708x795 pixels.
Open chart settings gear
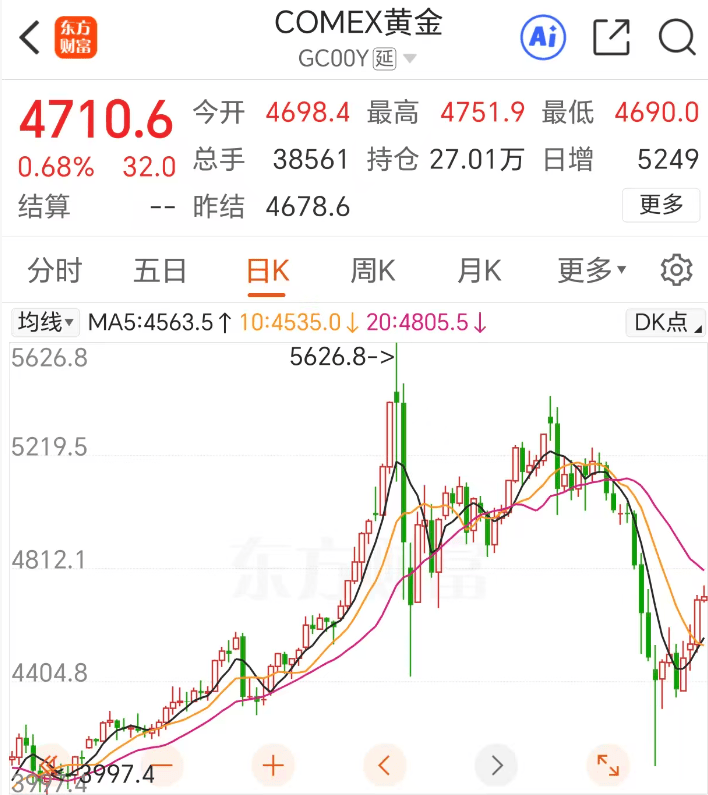pyautogui.click(x=677, y=270)
